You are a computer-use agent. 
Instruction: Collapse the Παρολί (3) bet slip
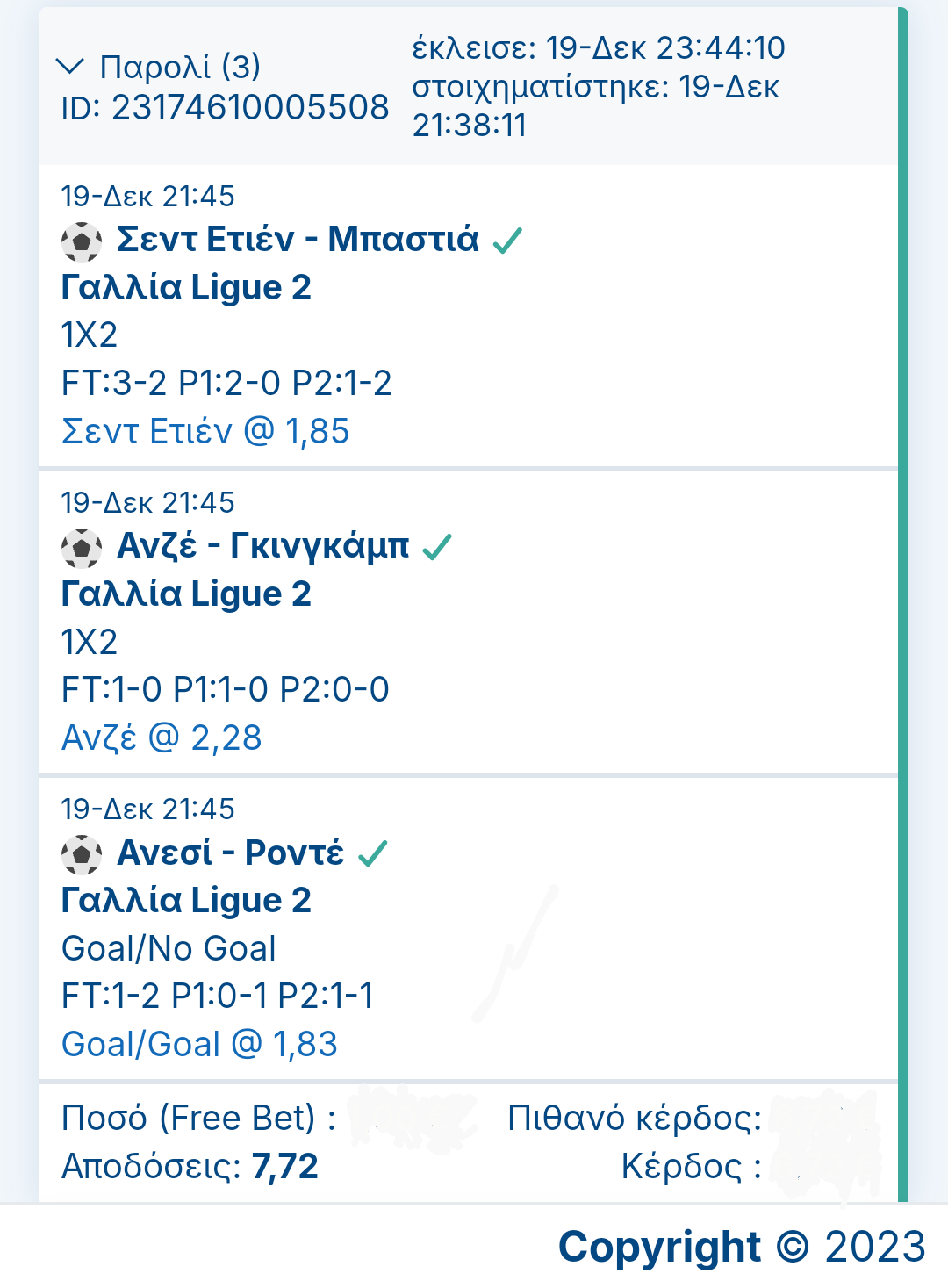pyautogui.click(x=70, y=67)
